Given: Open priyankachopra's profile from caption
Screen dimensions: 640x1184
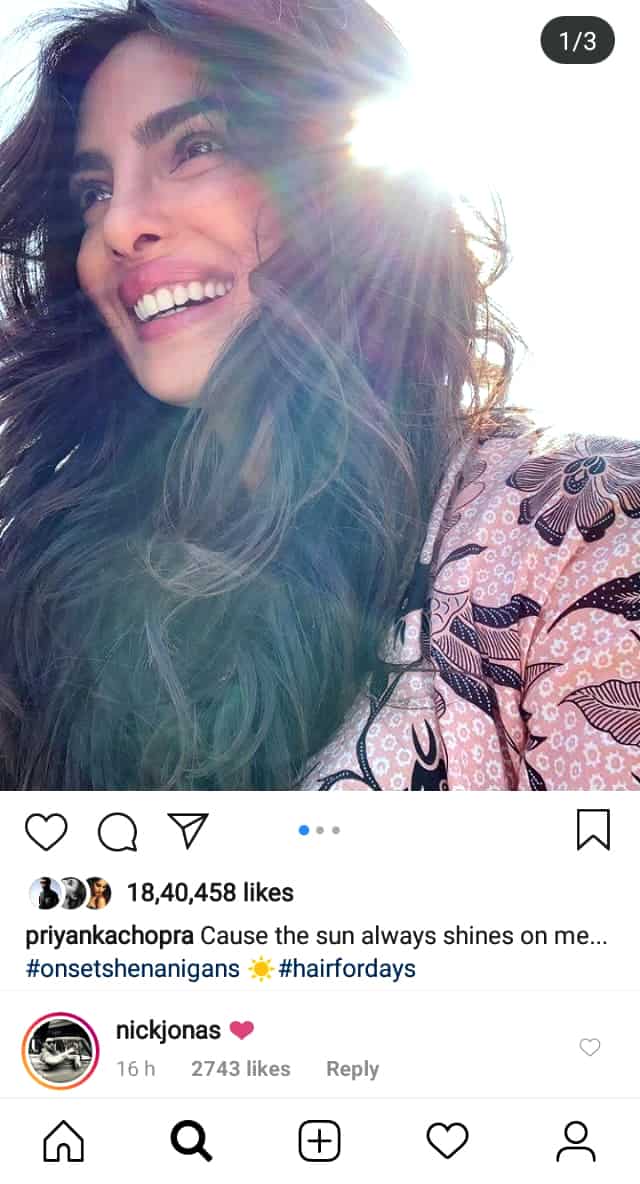Looking at the screenshot, I should point(109,936).
